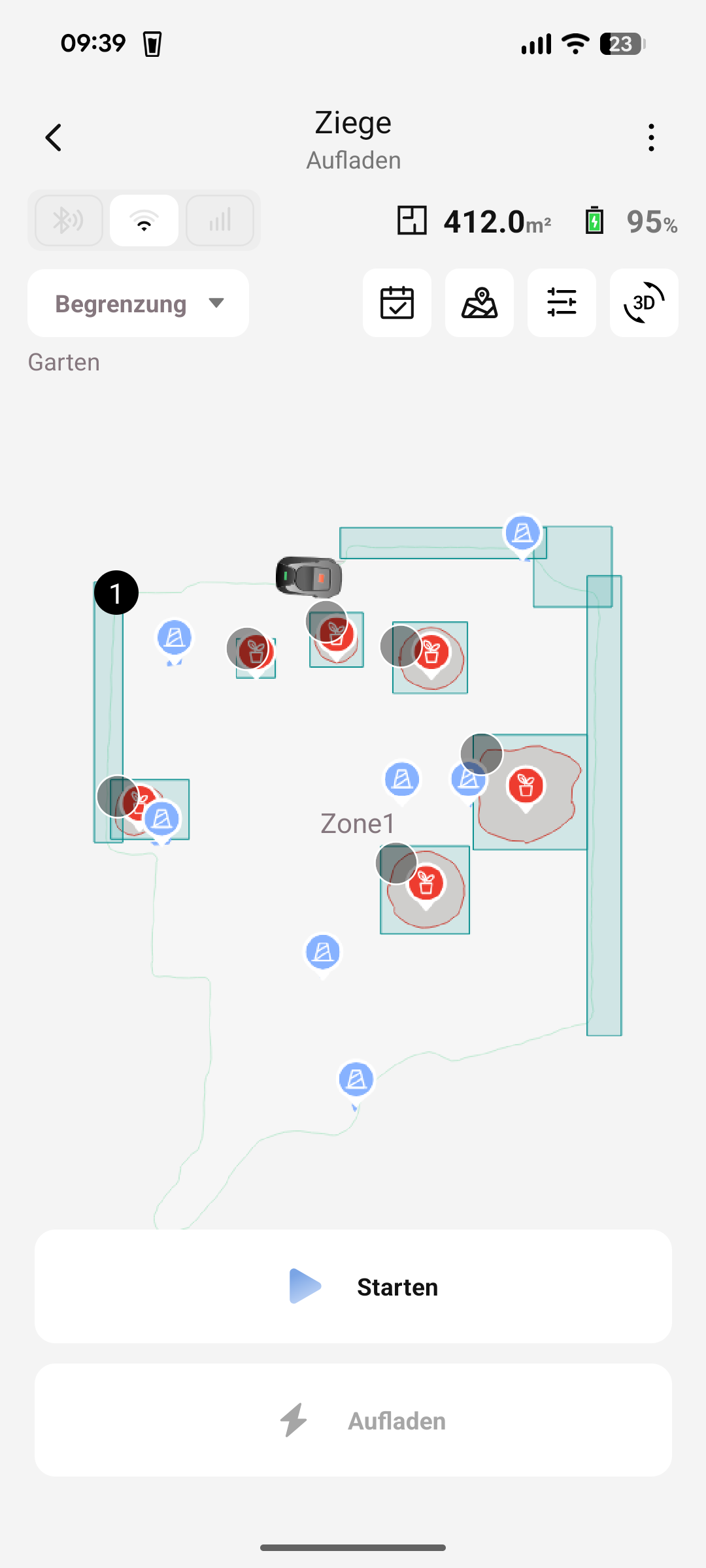This screenshot has height=1568, width=706.
Task: Switch to cellular network connection
Action: pos(220,221)
